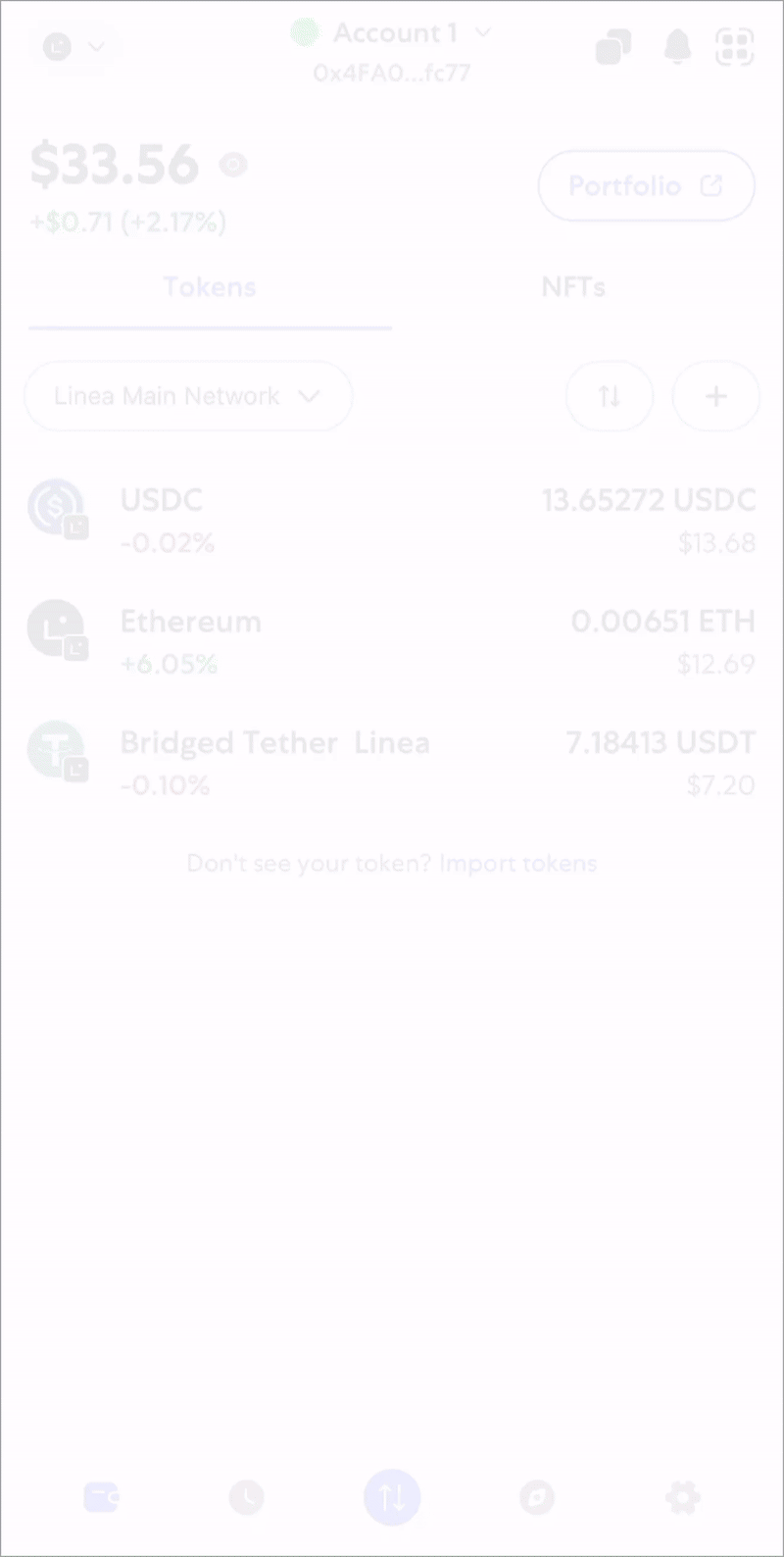Switch to the NFTs tab

coord(573,287)
